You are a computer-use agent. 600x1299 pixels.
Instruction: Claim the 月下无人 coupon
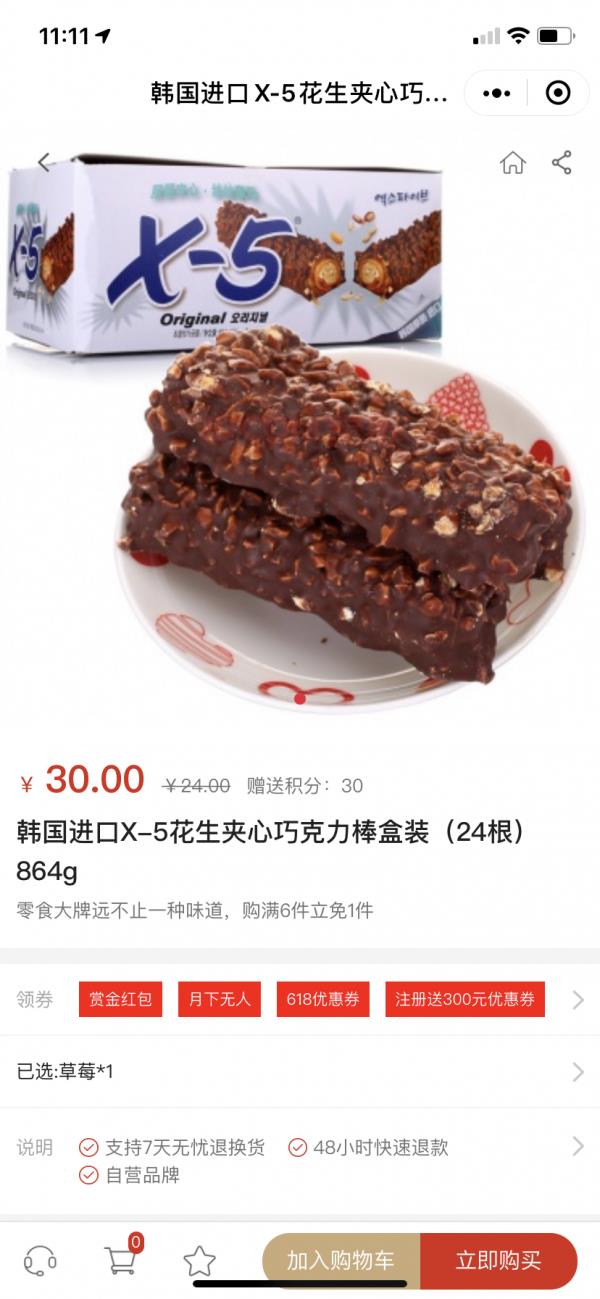tap(219, 999)
